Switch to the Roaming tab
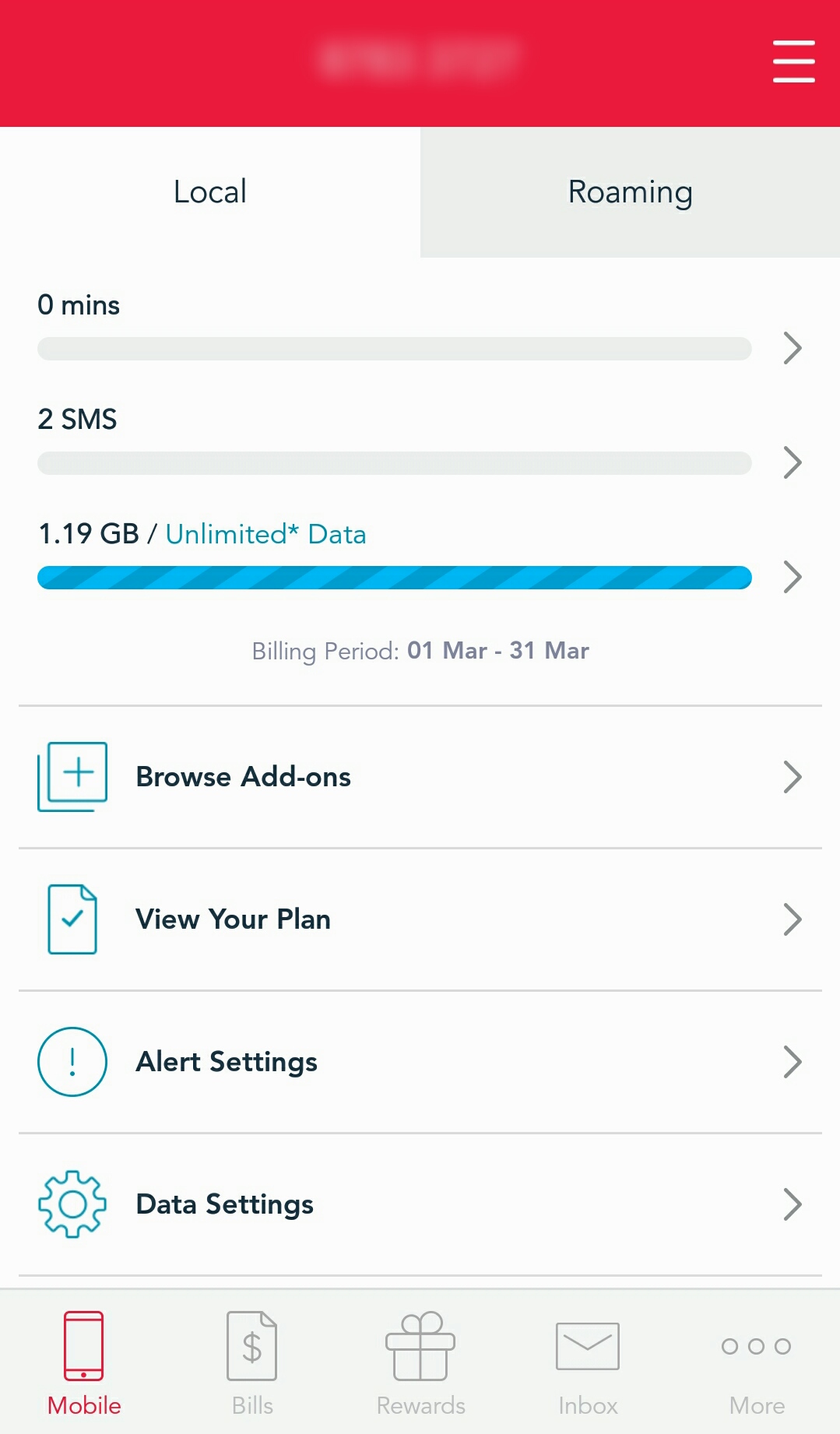The height and width of the screenshot is (1434, 840). click(630, 192)
